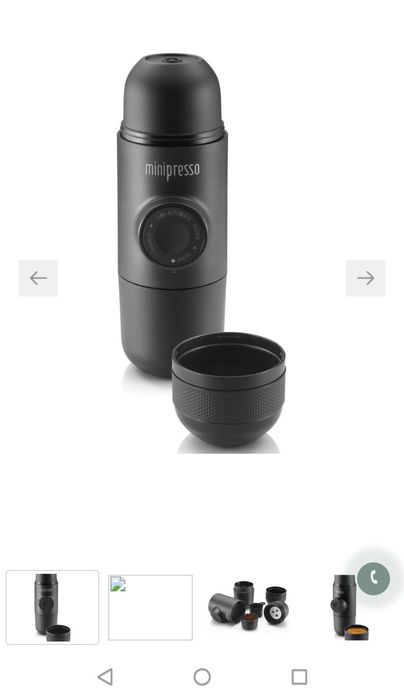The height and width of the screenshot is (699, 404).
Task: Show the previous product image
Action: pyautogui.click(x=38, y=278)
